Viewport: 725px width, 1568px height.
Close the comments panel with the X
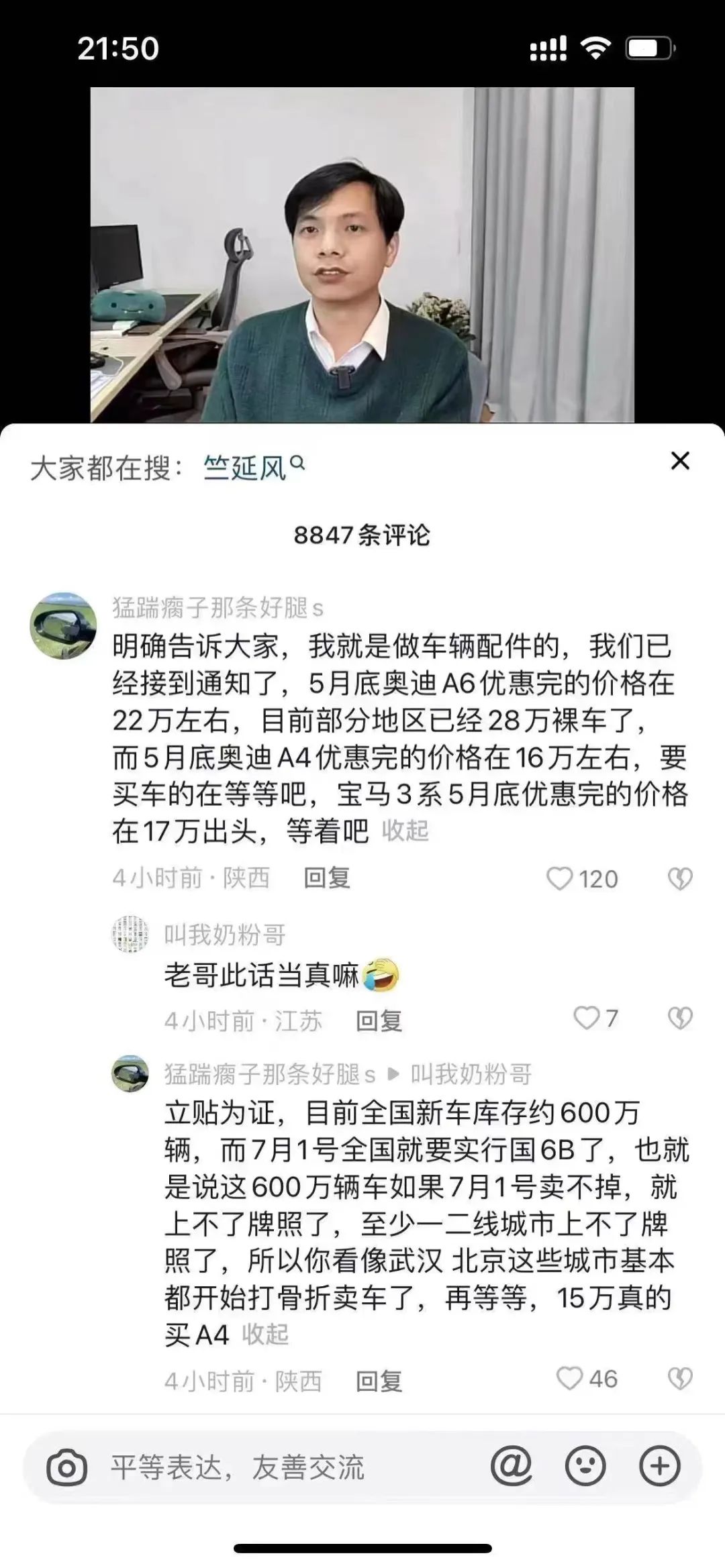coord(681,460)
